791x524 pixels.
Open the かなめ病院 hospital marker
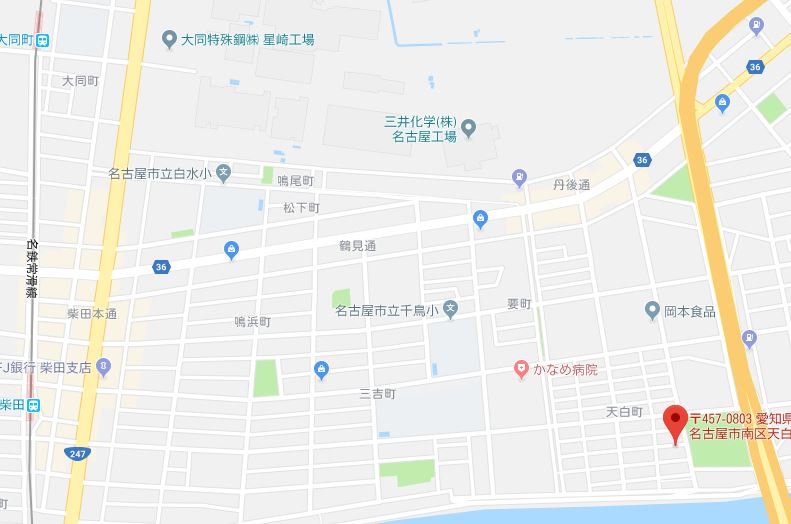[521, 369]
